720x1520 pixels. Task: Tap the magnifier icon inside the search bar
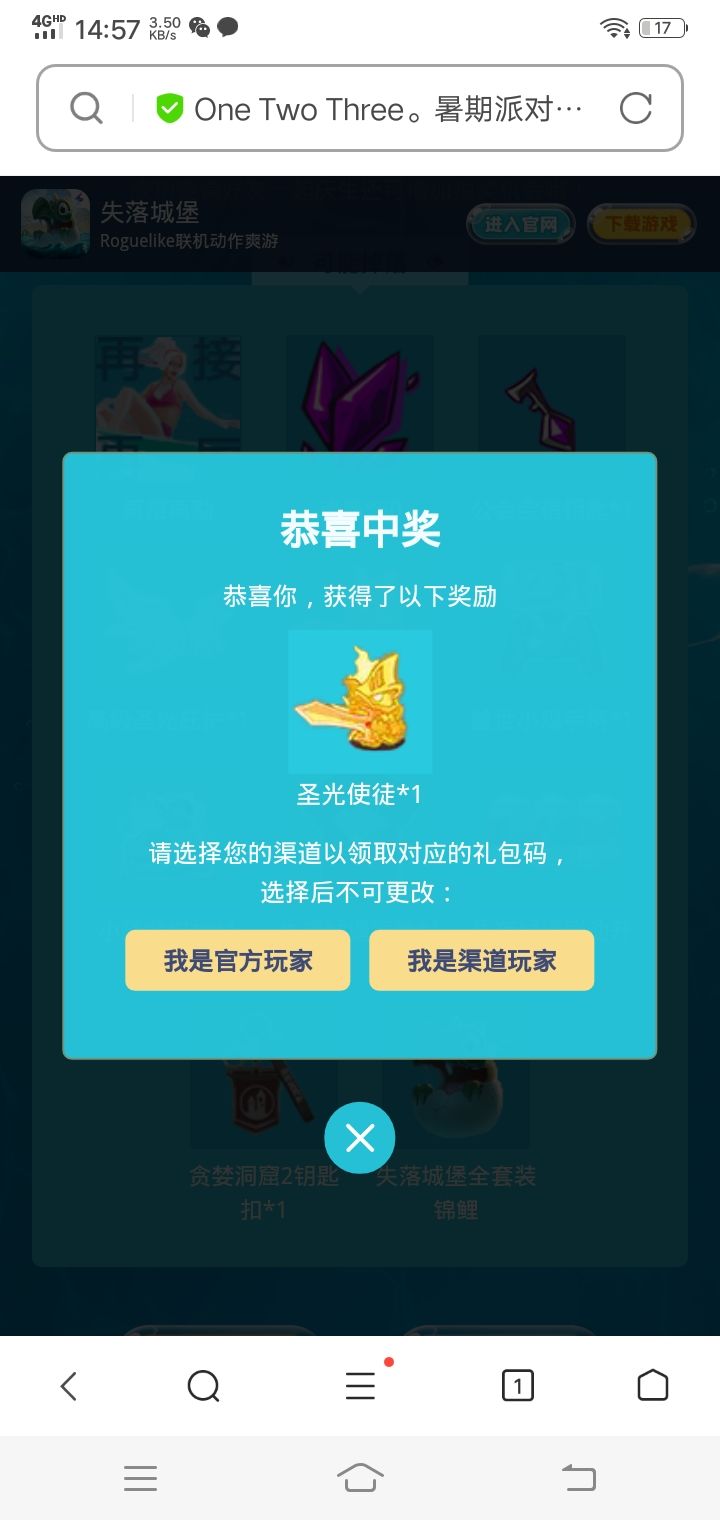click(x=85, y=108)
